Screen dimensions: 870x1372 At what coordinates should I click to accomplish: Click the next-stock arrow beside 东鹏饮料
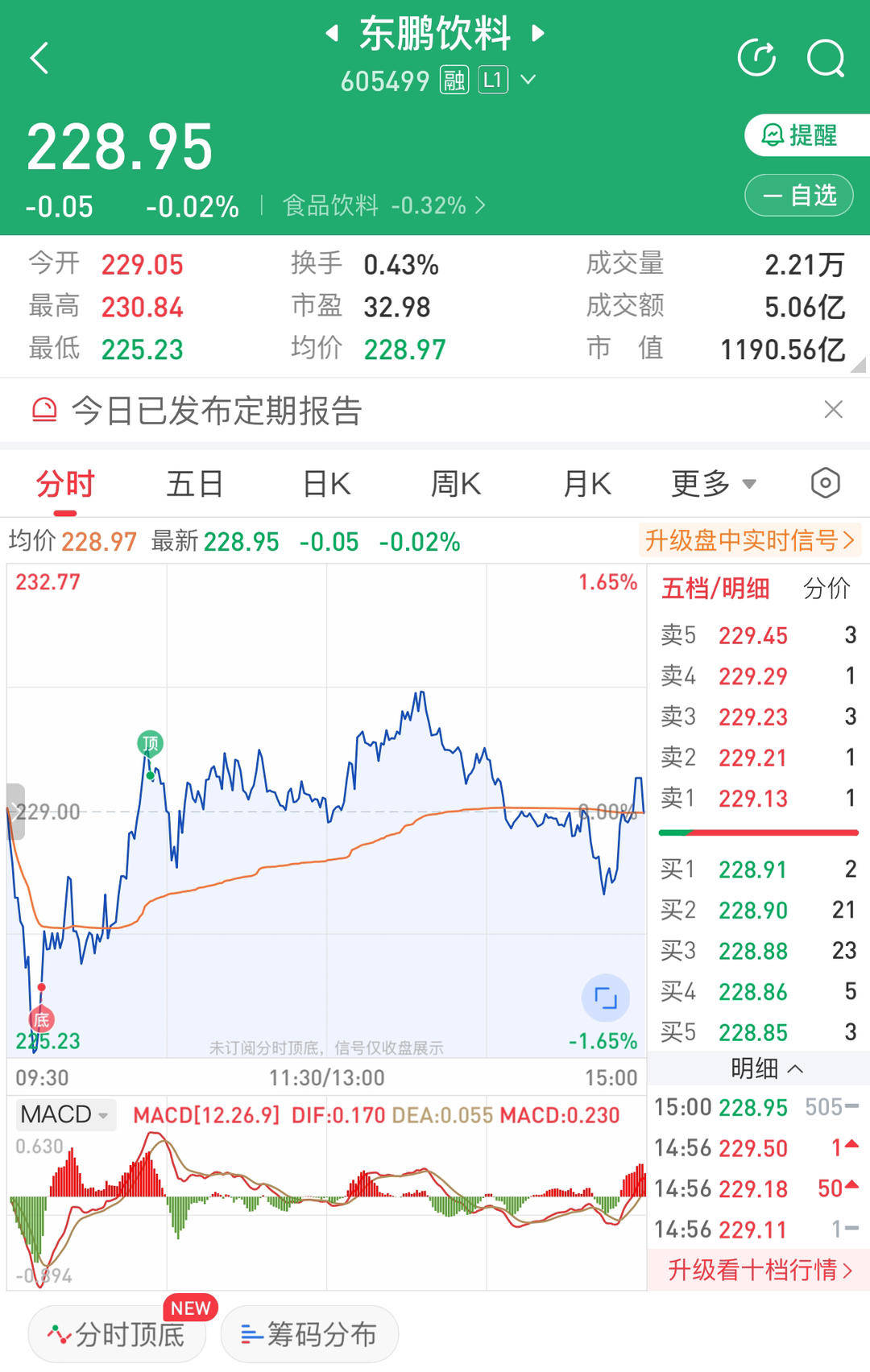[x=538, y=32]
